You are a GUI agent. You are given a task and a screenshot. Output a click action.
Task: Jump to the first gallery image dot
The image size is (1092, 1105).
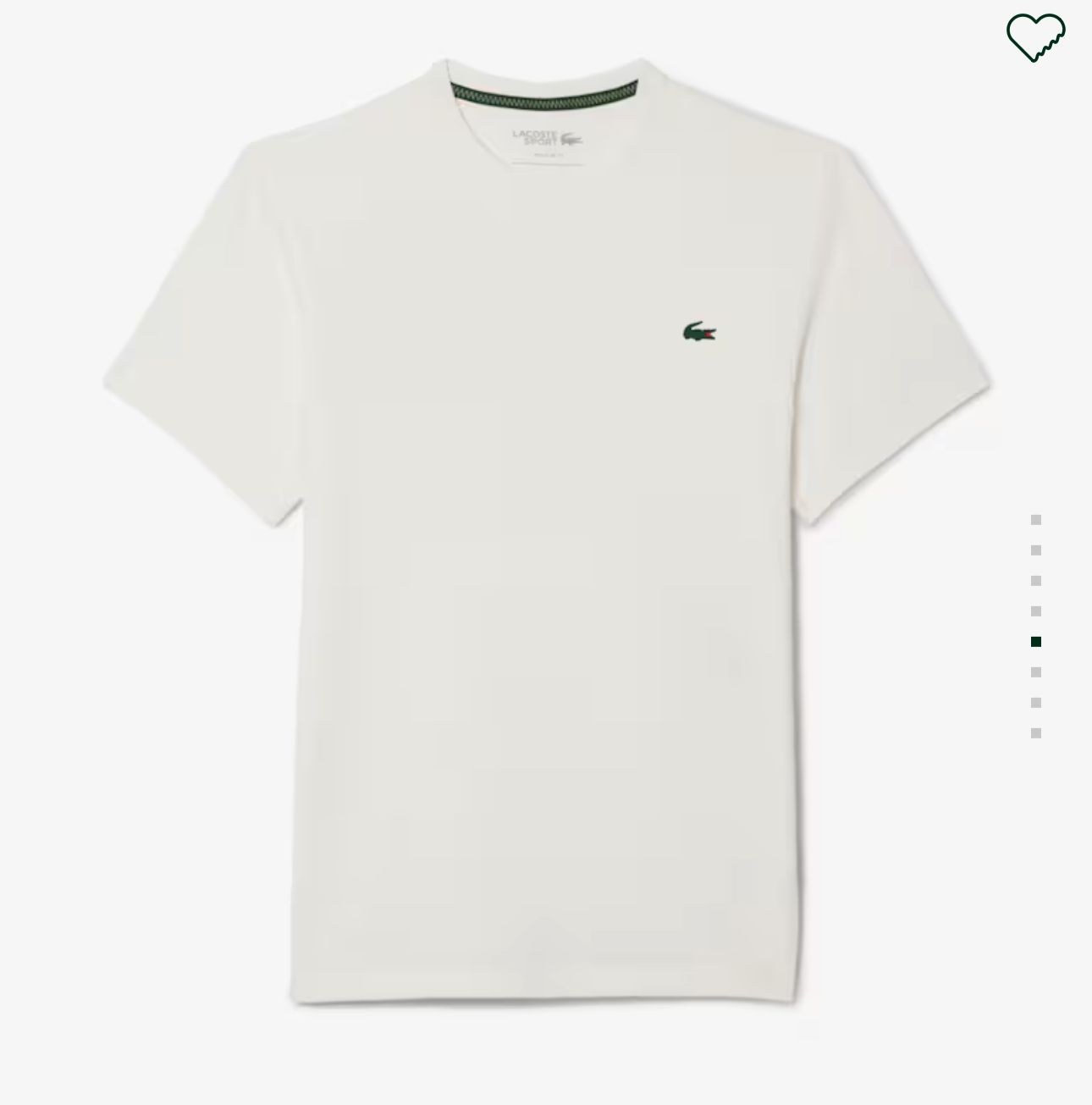coord(1035,520)
